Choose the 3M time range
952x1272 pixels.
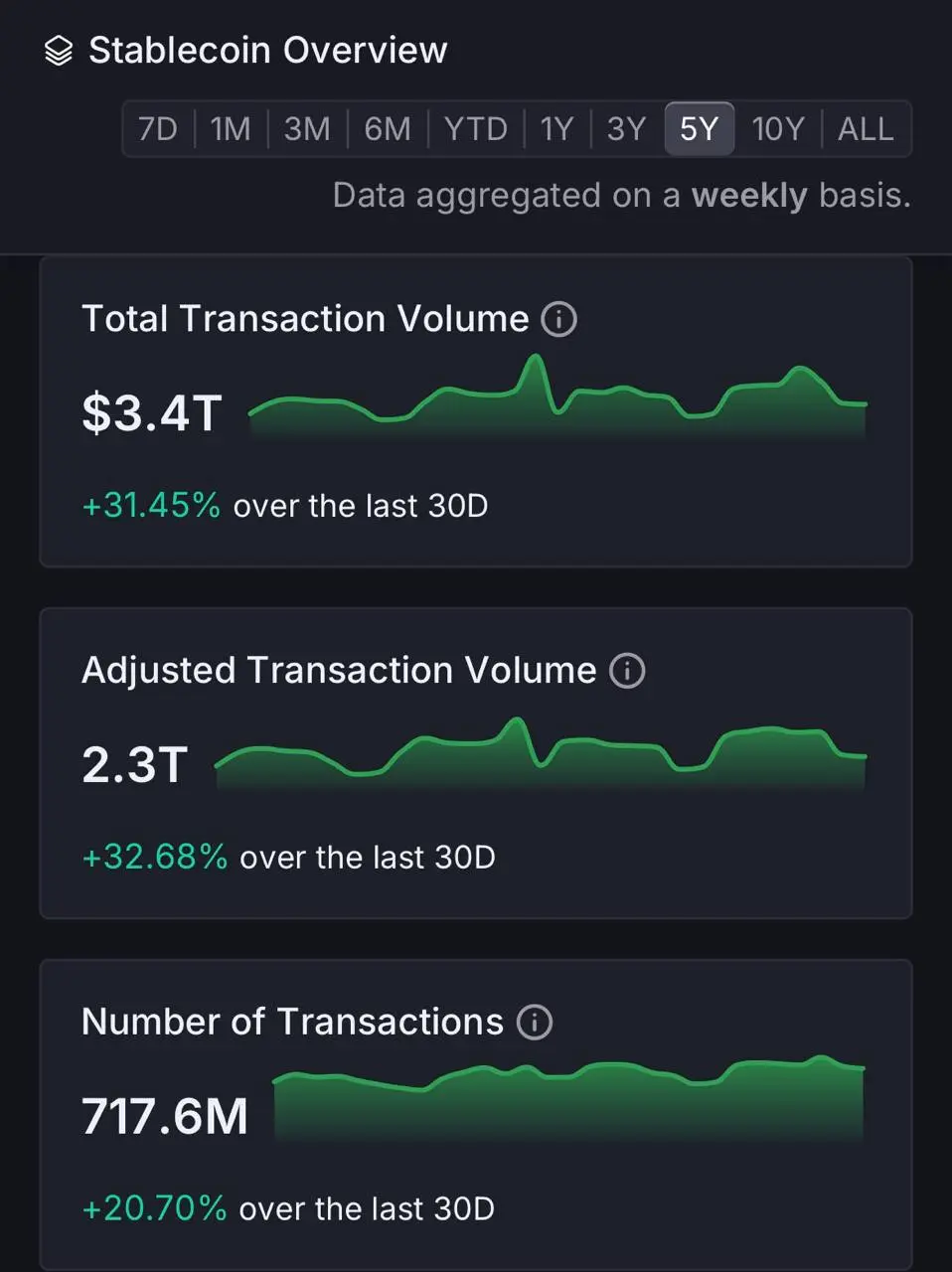pos(307,129)
